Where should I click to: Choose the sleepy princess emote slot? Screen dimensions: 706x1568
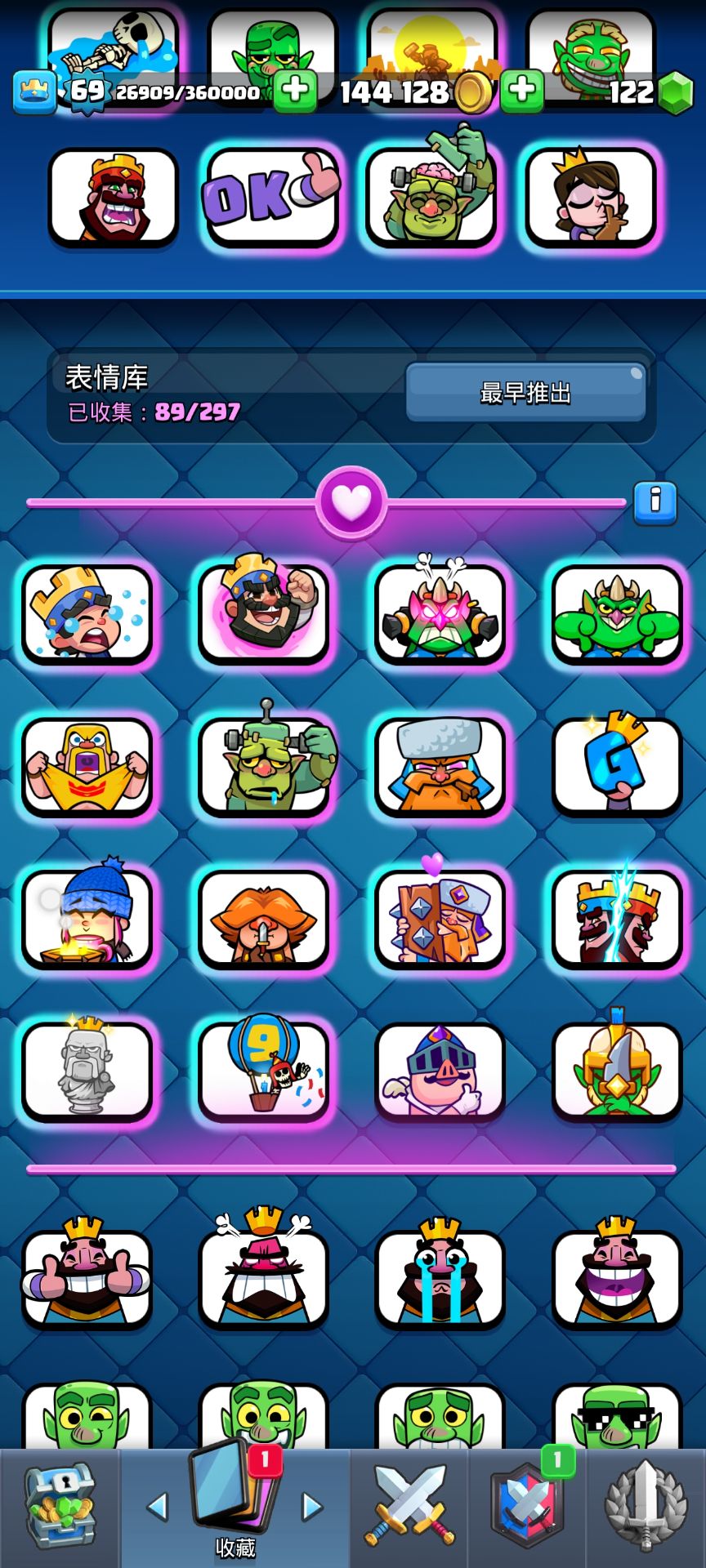pyautogui.click(x=590, y=198)
